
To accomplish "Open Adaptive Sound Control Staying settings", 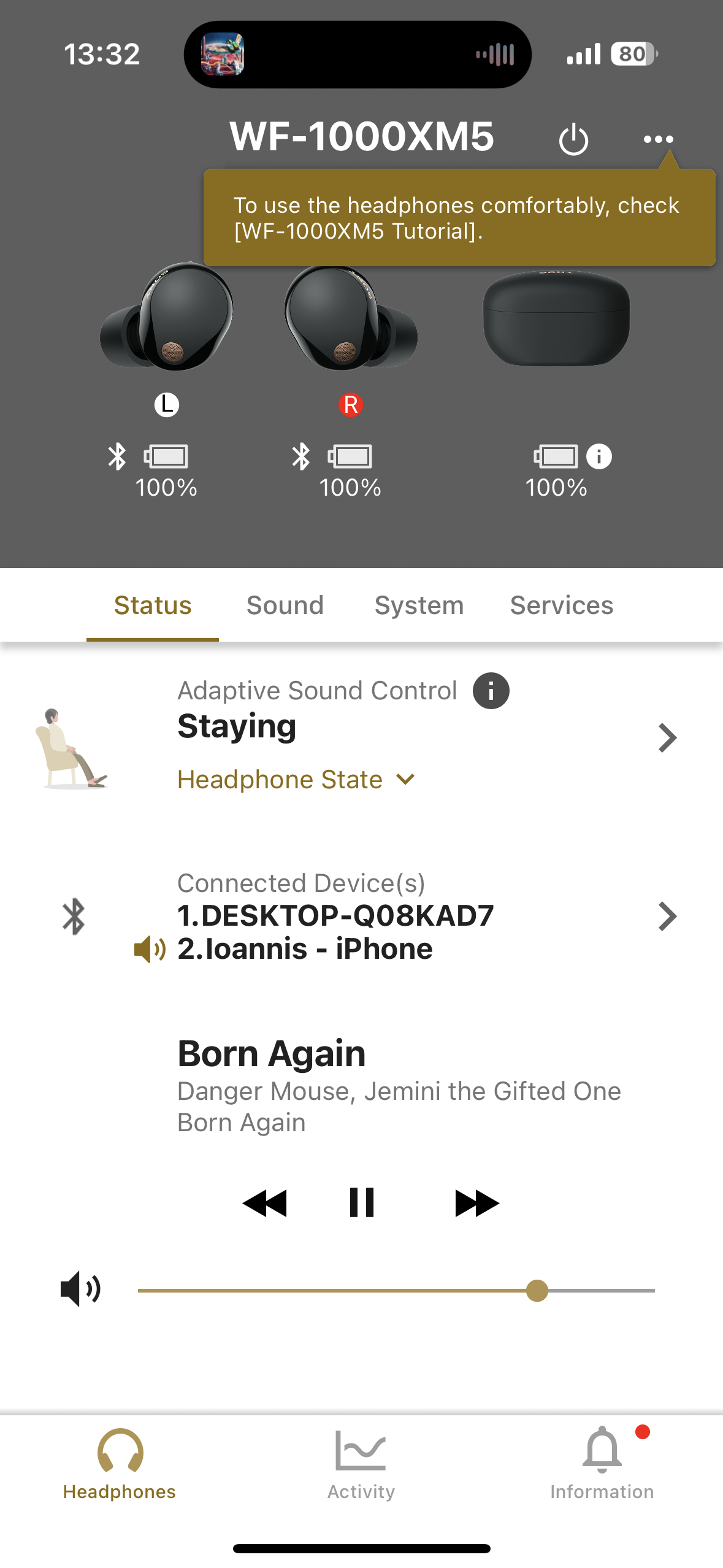I will pyautogui.click(x=667, y=738).
